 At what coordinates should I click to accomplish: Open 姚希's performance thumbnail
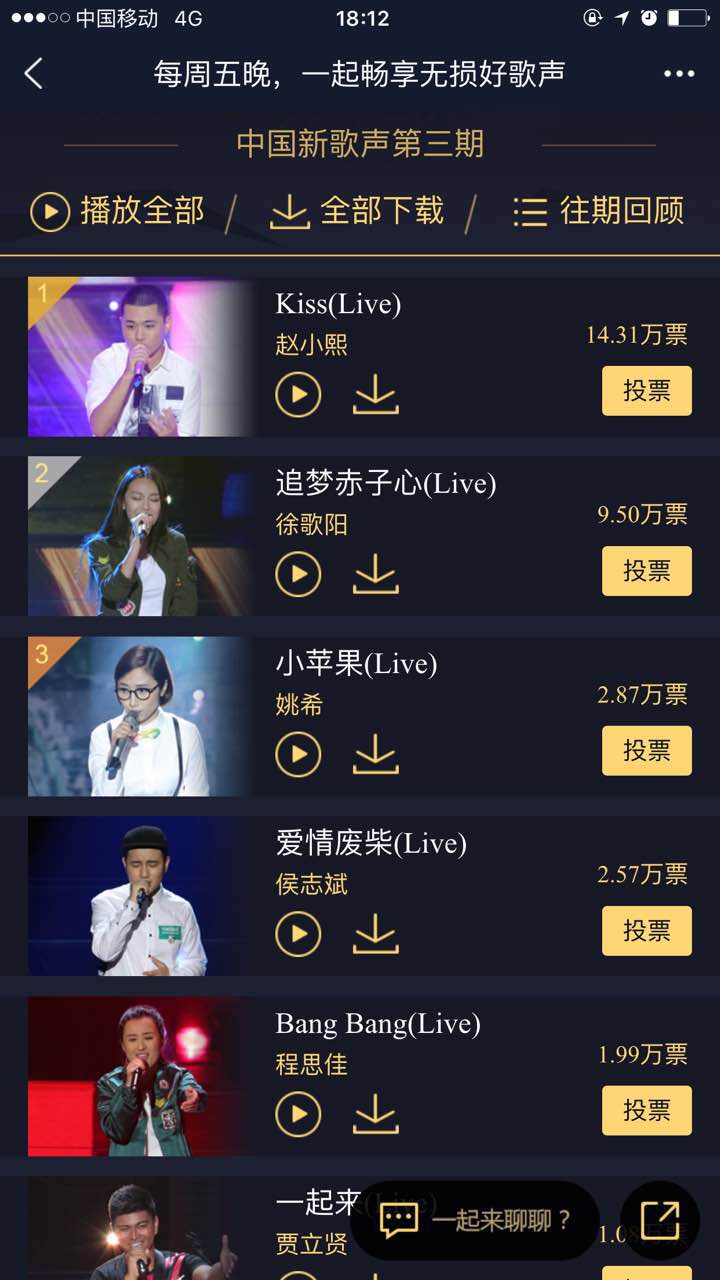(x=140, y=717)
